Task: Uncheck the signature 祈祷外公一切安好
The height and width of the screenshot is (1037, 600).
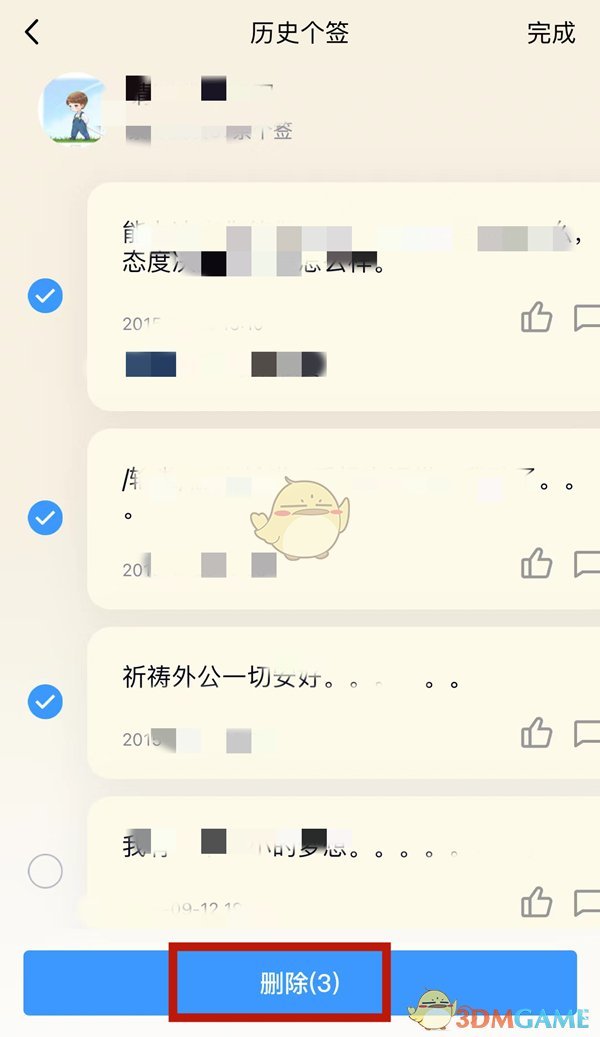Action: click(x=45, y=701)
